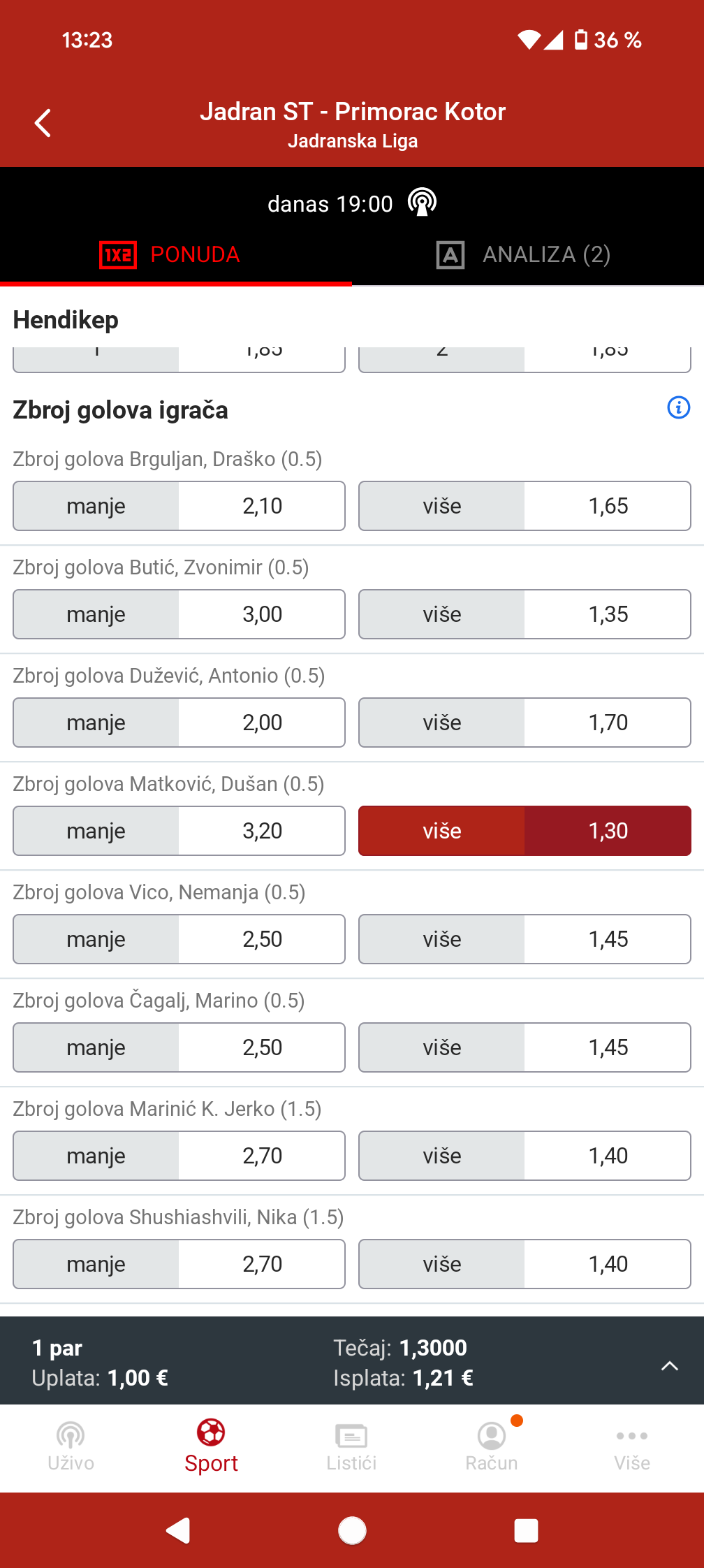Choose manje 3,20 for Matković, Dušan

(x=179, y=831)
